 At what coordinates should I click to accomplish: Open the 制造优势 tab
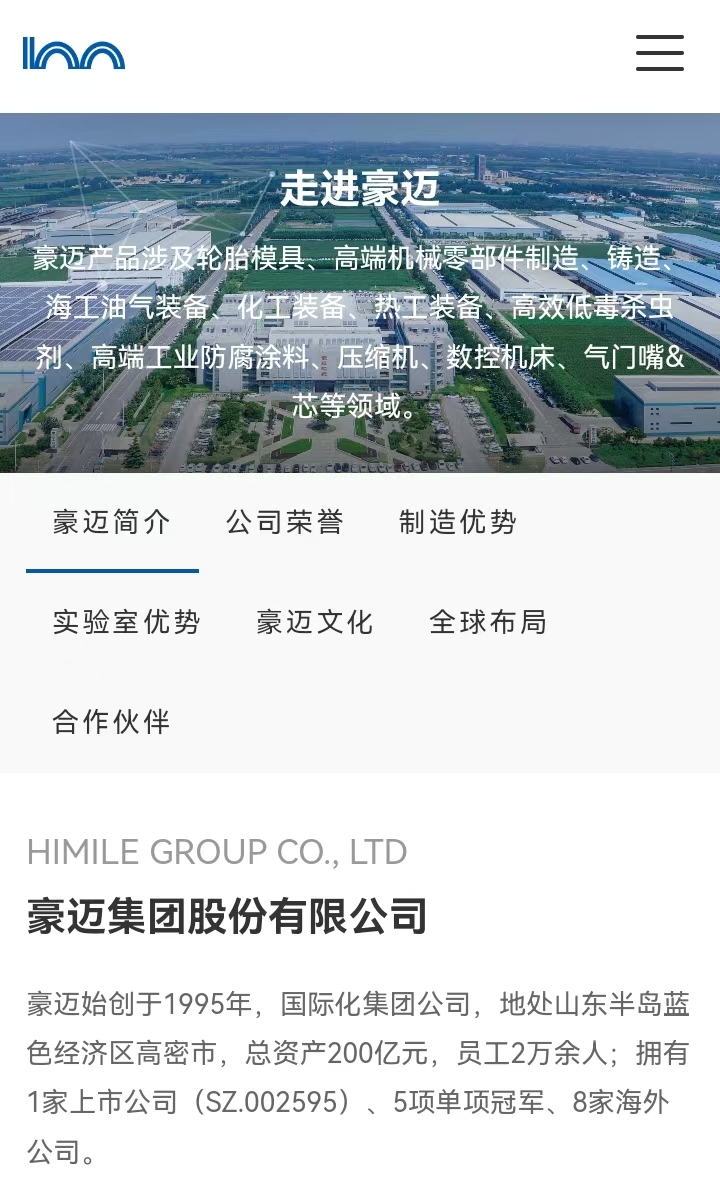[458, 522]
